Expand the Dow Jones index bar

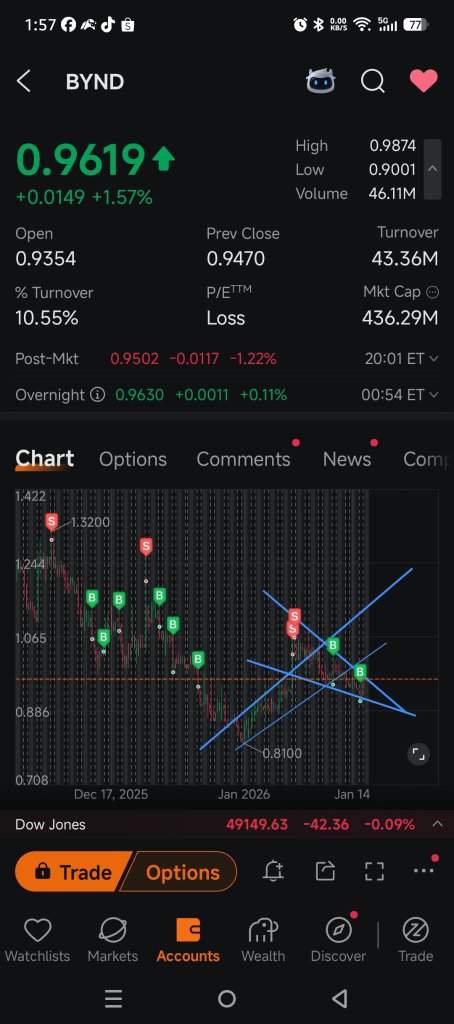coord(438,824)
